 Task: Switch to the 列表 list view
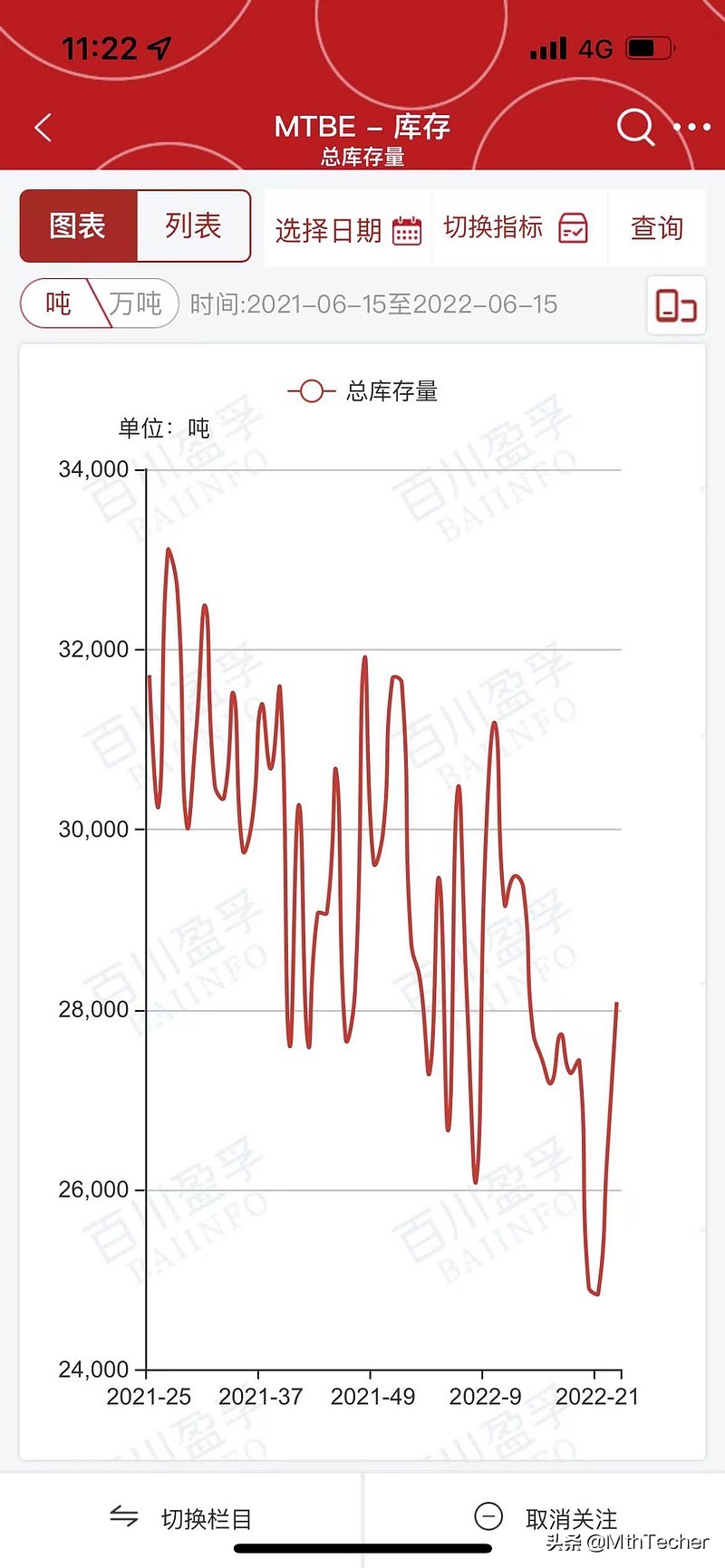tap(193, 226)
